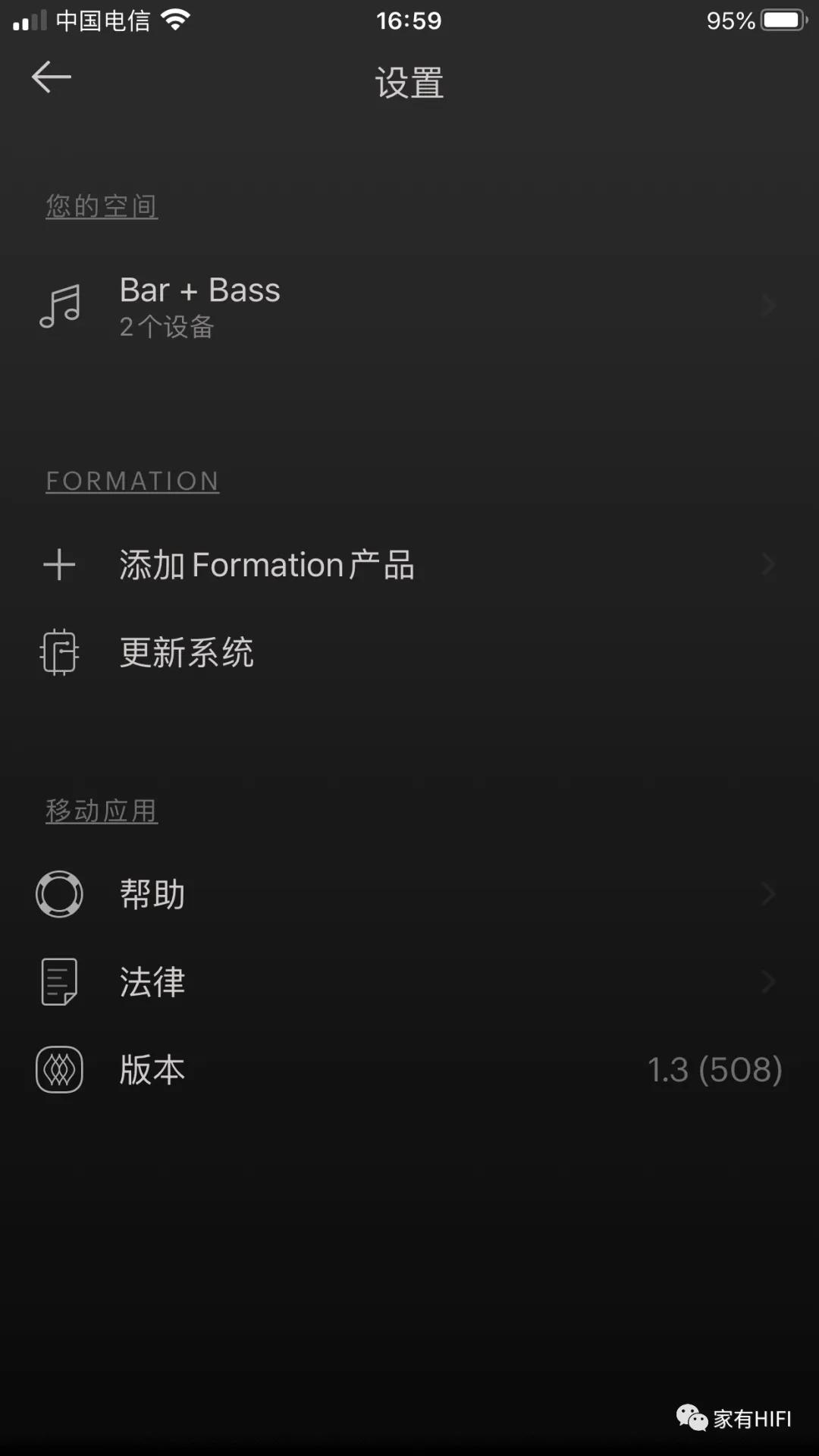Tap the chip icon beside 更新系统

60,652
